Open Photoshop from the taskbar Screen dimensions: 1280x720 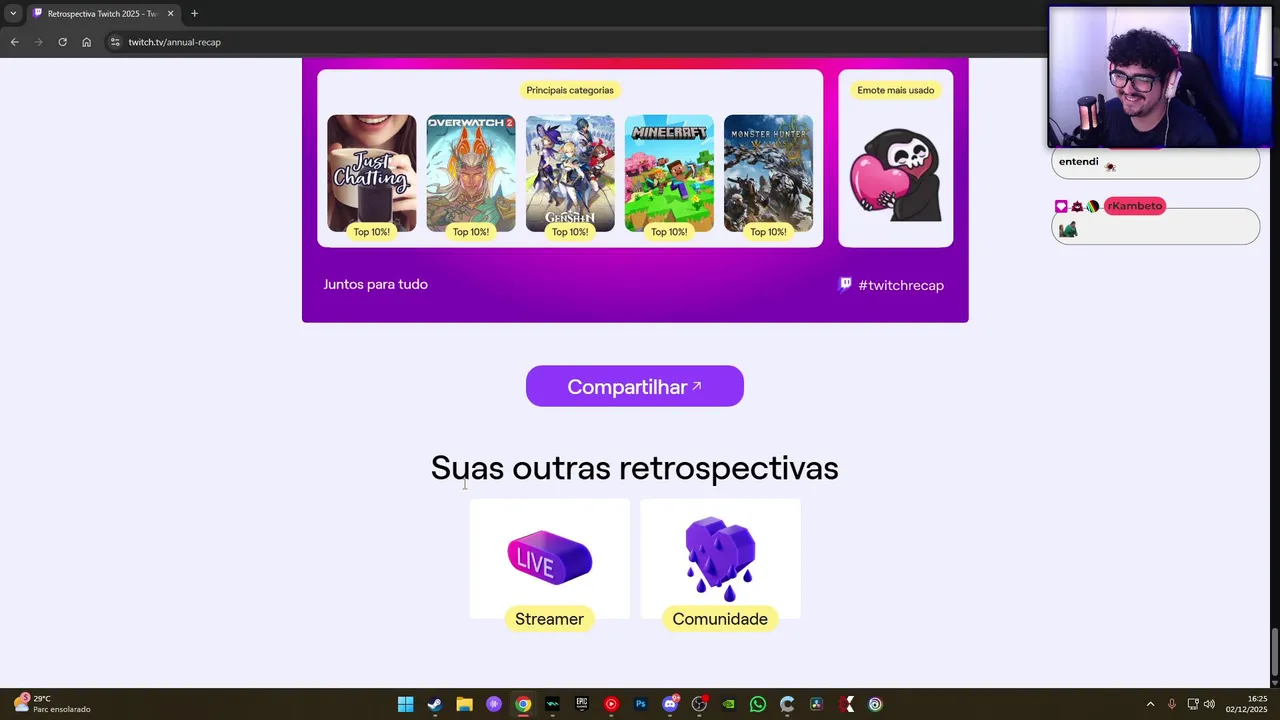640,704
